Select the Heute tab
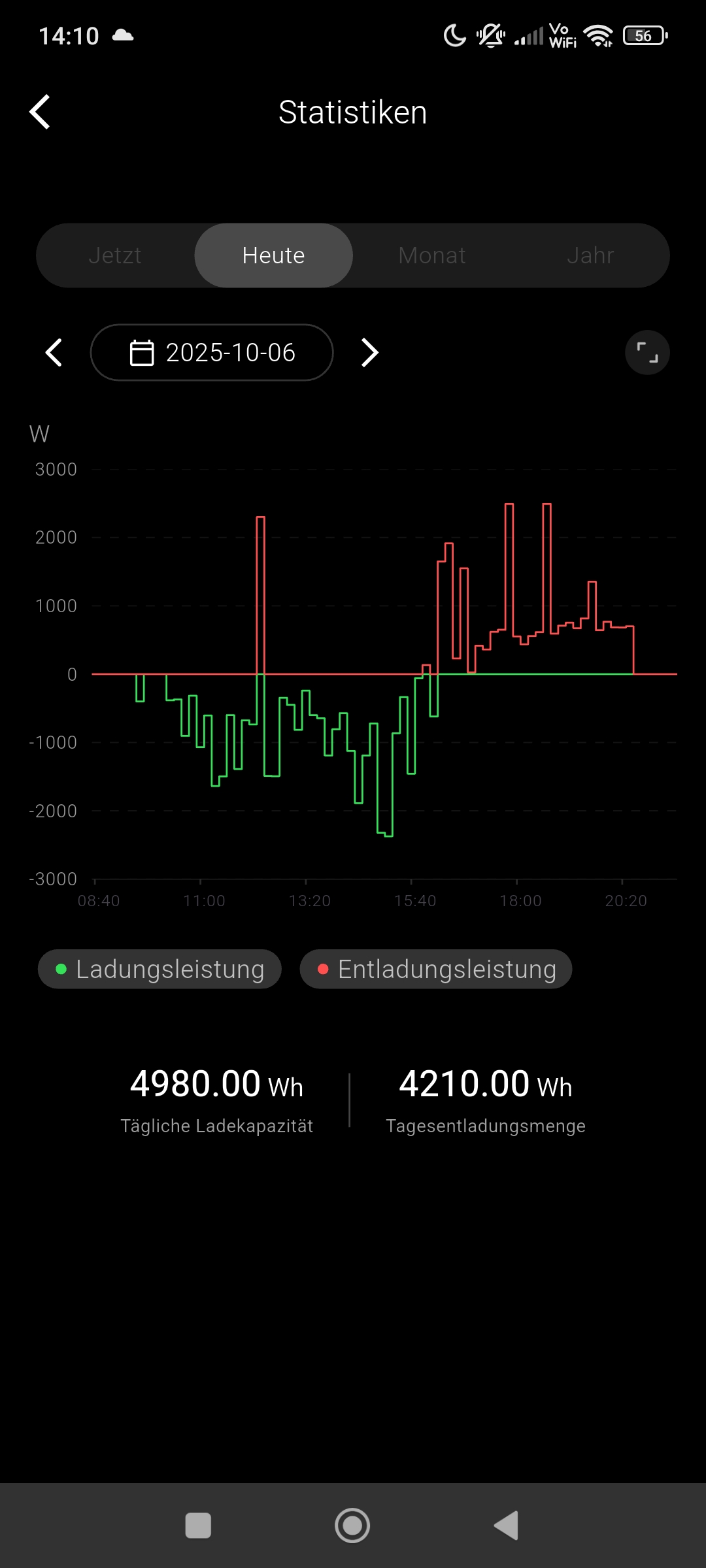This screenshot has height=1568, width=706. (x=273, y=255)
